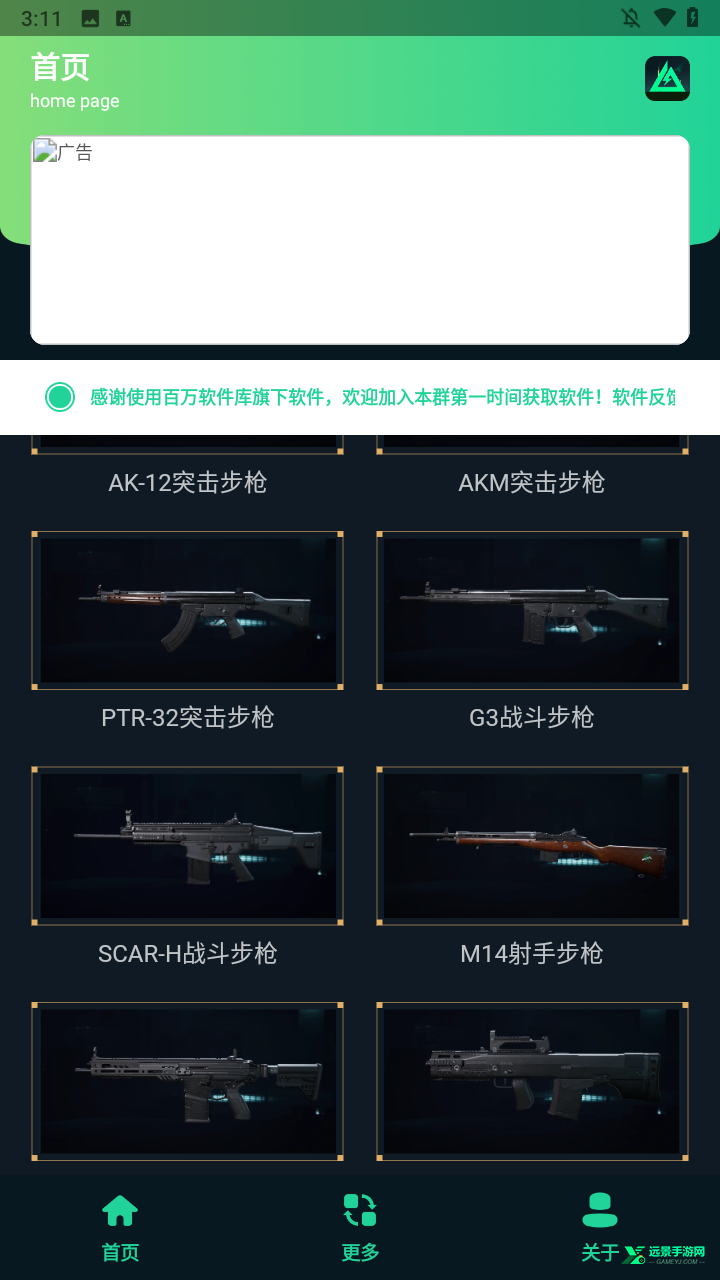The image size is (720, 1280).
Task: Tap the person icon above 关于
Action: [598, 1208]
